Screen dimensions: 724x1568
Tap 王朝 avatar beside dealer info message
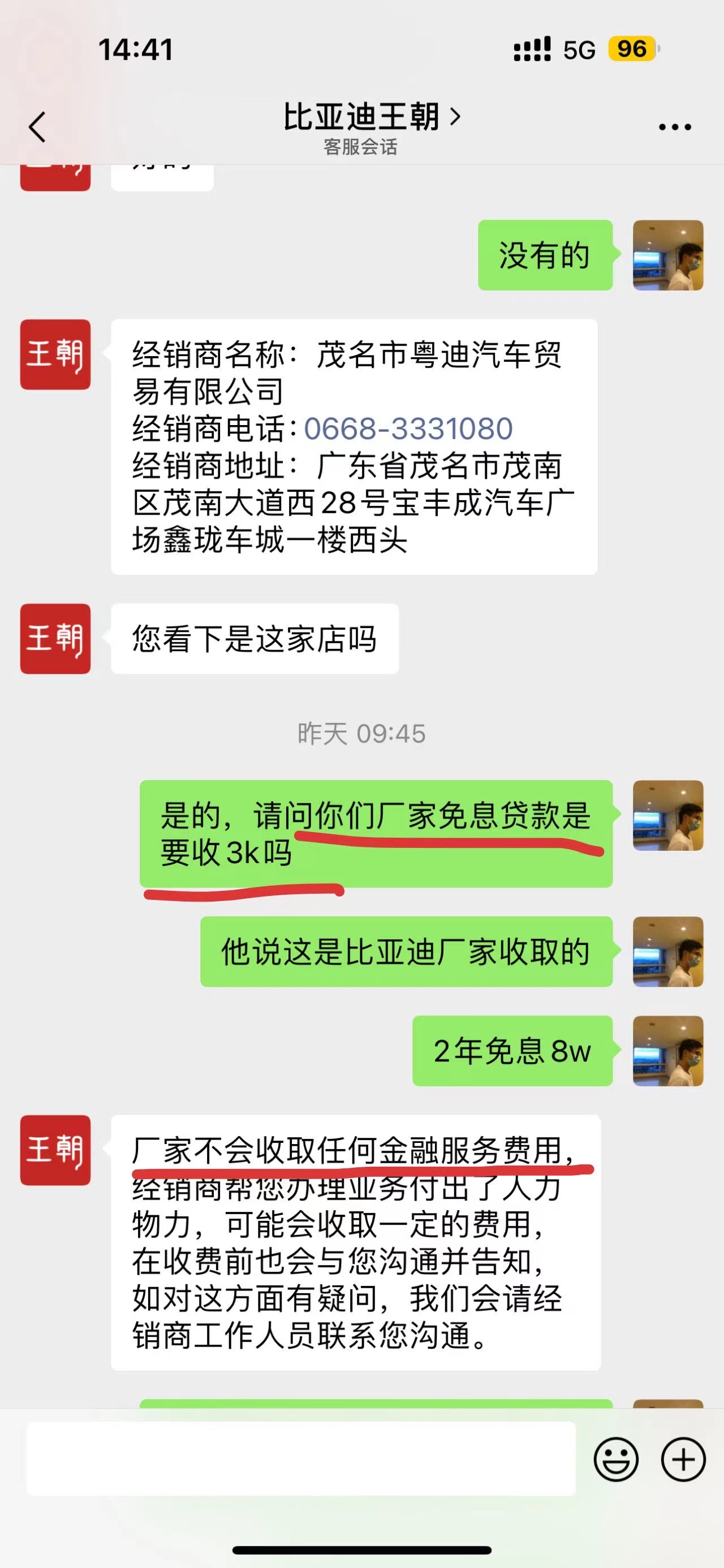click(x=55, y=354)
